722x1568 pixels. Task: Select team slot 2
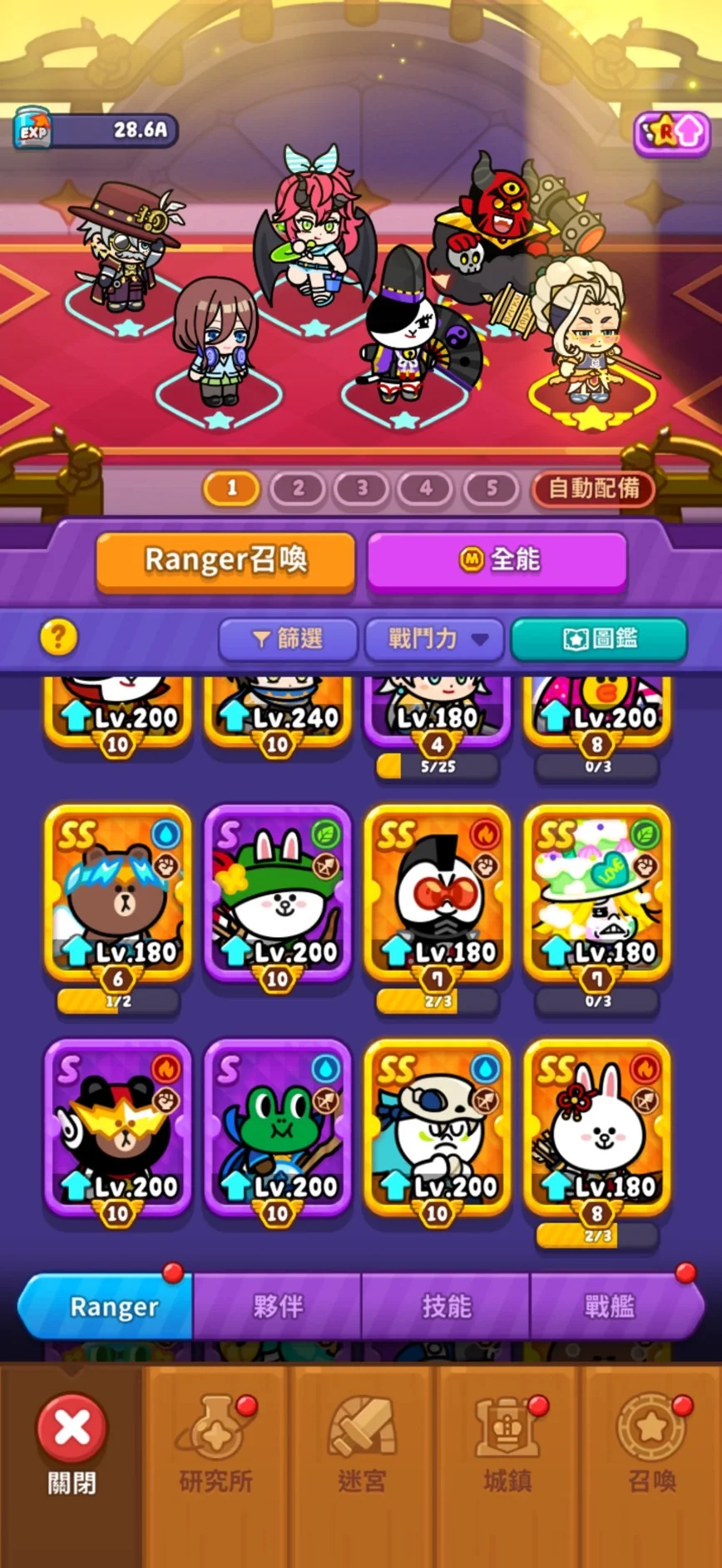pyautogui.click(x=297, y=488)
